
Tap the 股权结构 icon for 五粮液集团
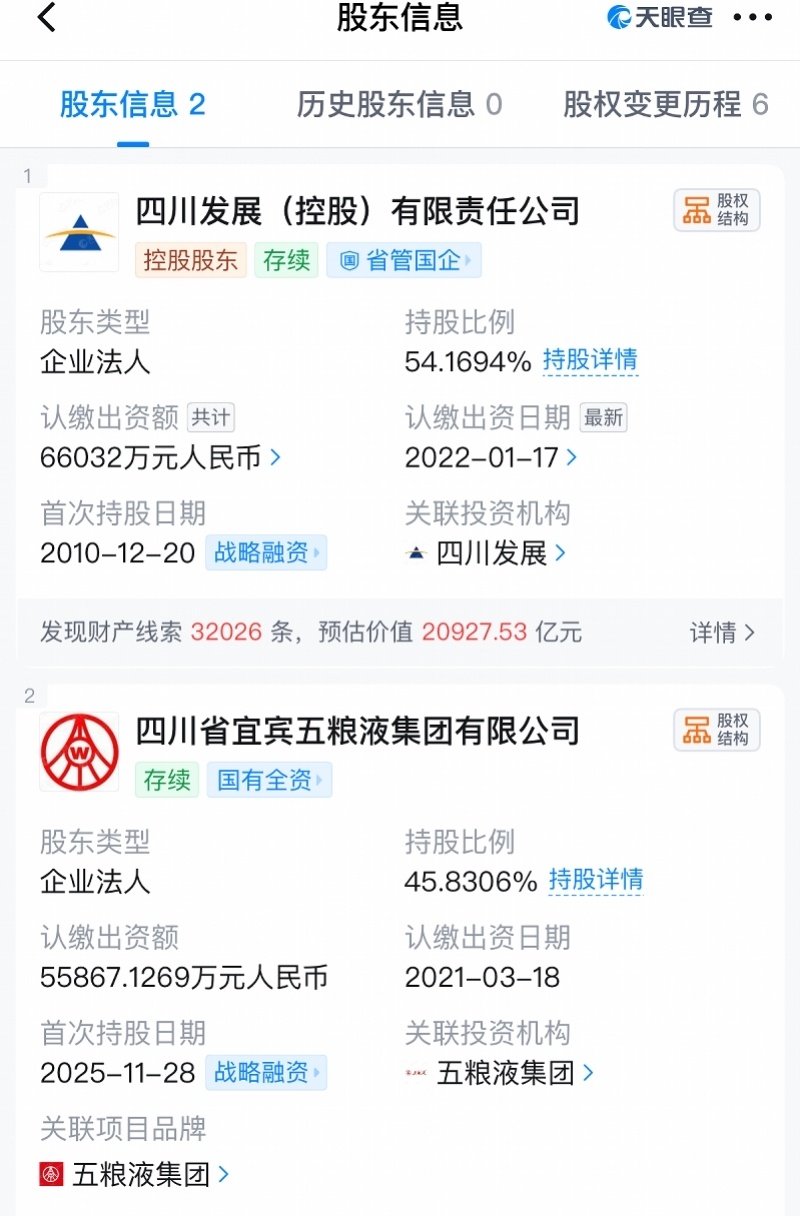(x=716, y=730)
